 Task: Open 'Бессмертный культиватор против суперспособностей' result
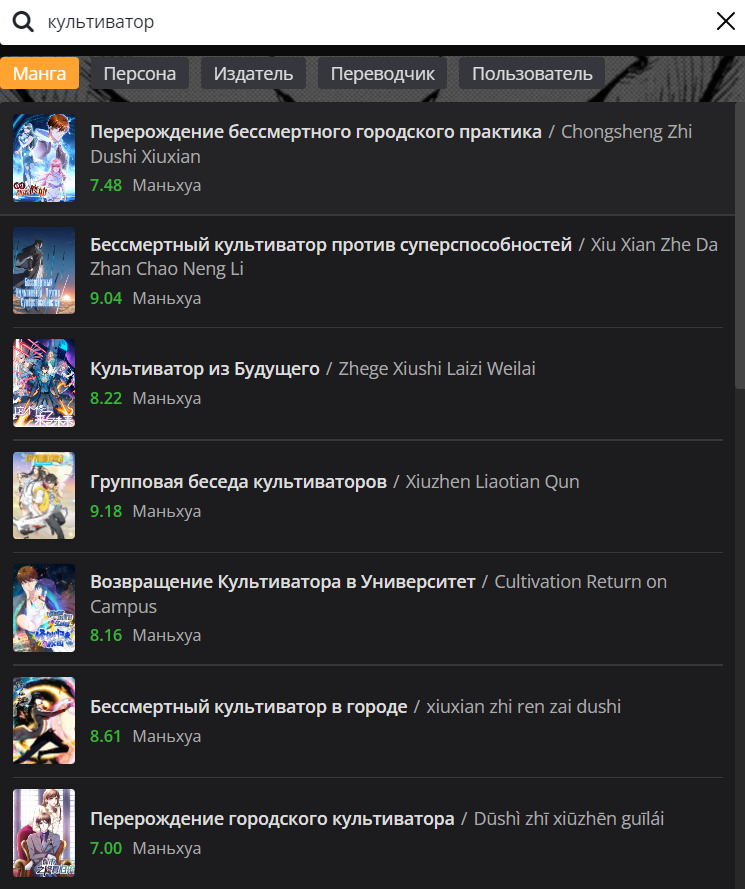click(x=331, y=245)
